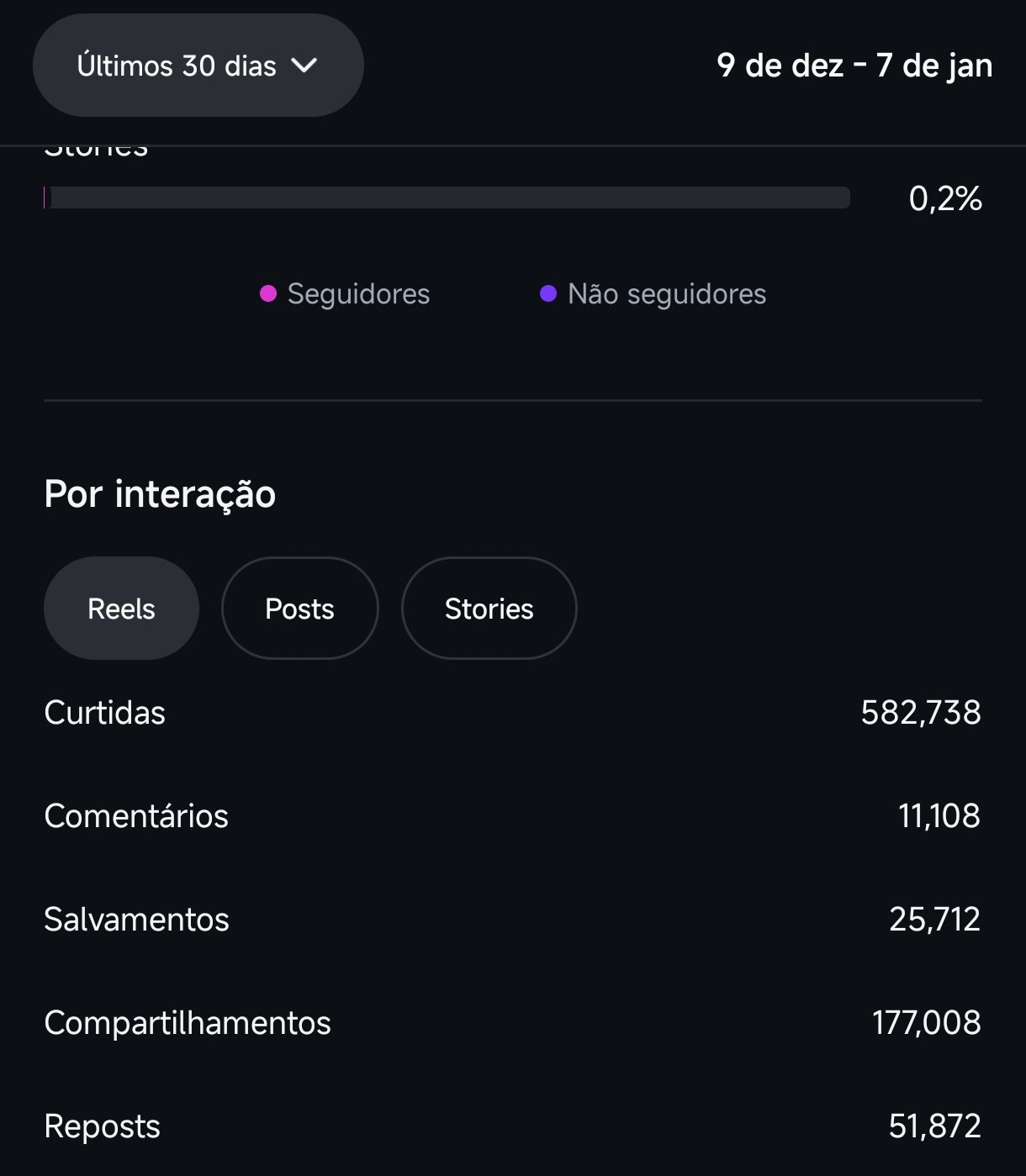Screen dimensions: 1026x1176
Task: Select the Reels interaction chip
Action: pos(121,609)
